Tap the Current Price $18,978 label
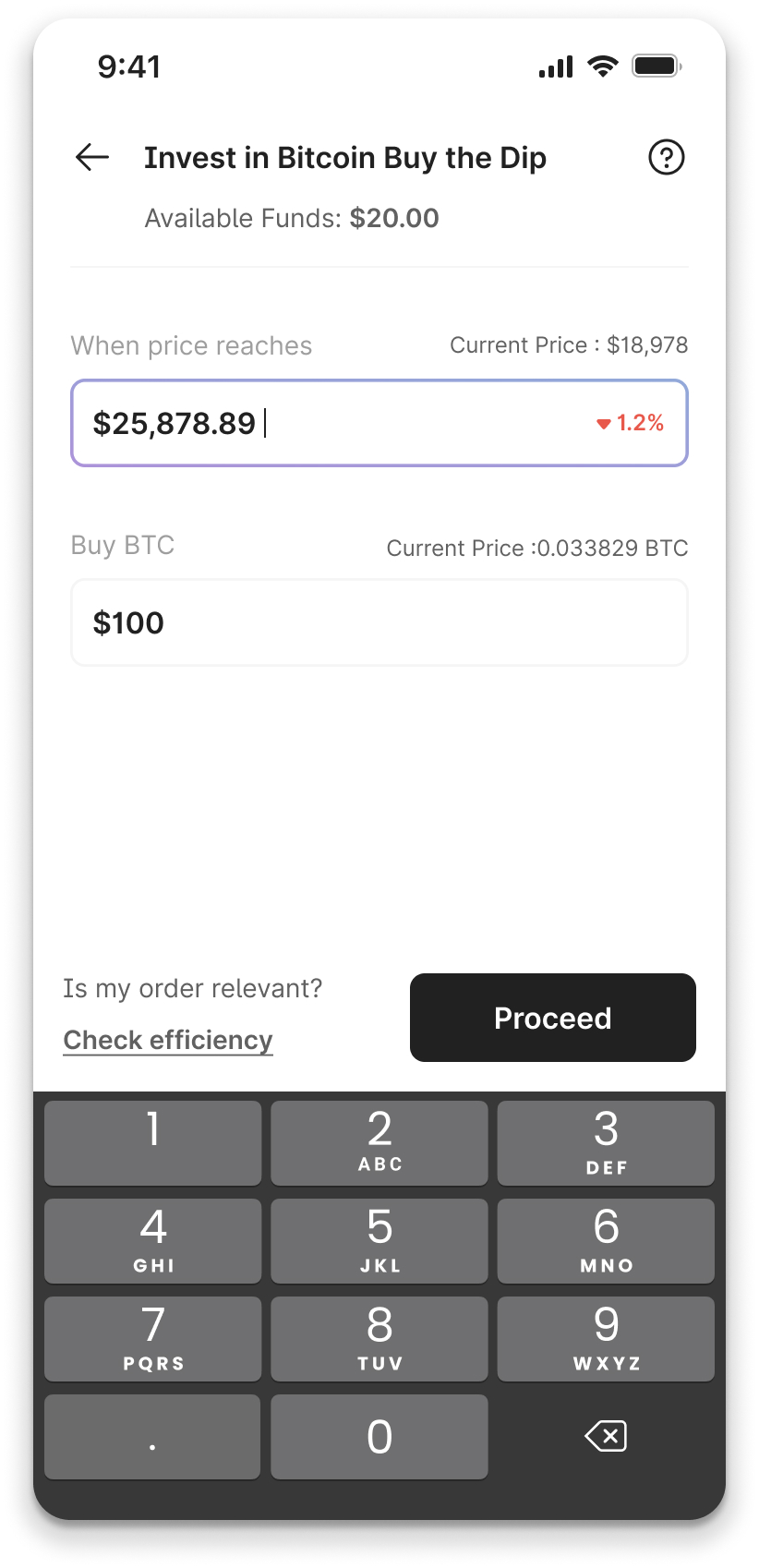 point(569,344)
